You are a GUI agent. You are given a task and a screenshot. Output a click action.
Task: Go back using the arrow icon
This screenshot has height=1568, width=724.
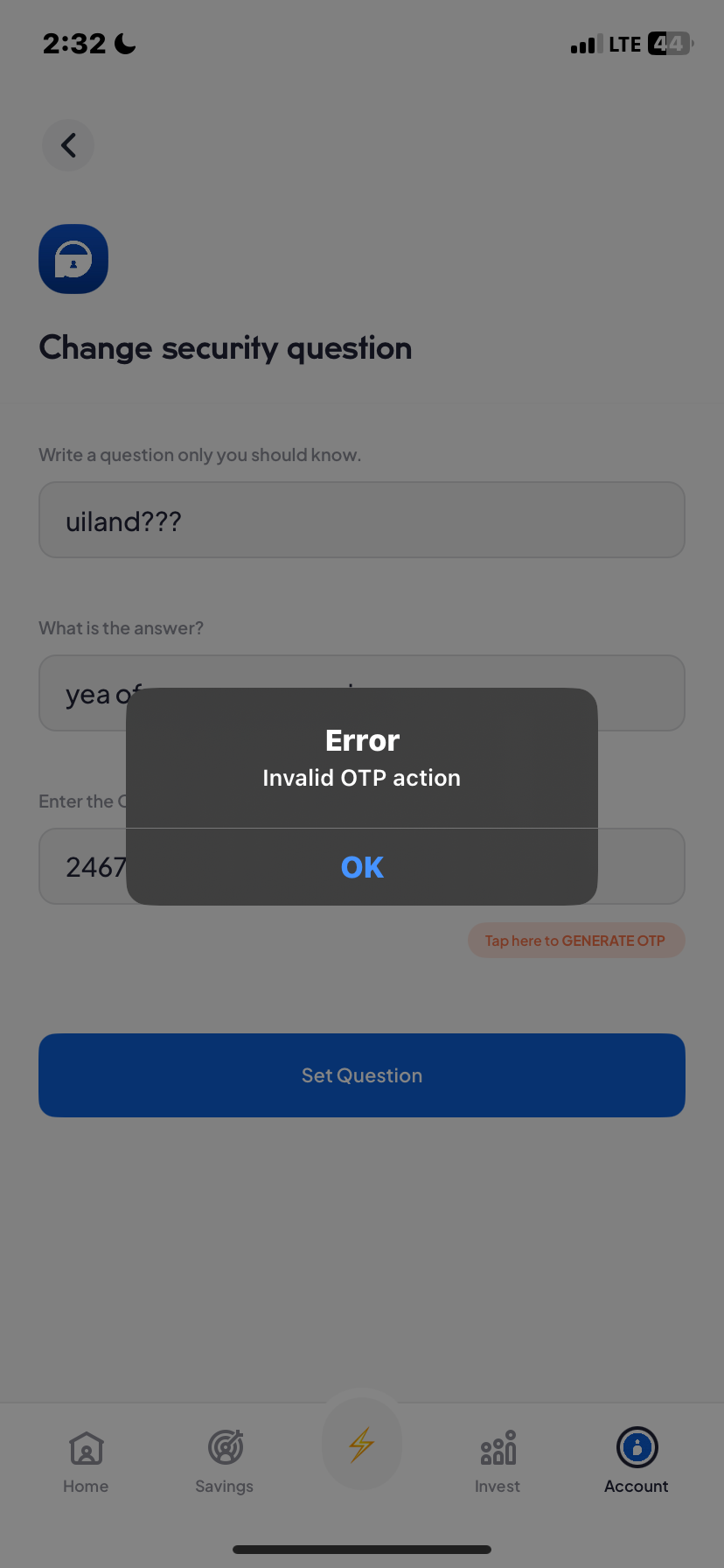[x=68, y=145]
